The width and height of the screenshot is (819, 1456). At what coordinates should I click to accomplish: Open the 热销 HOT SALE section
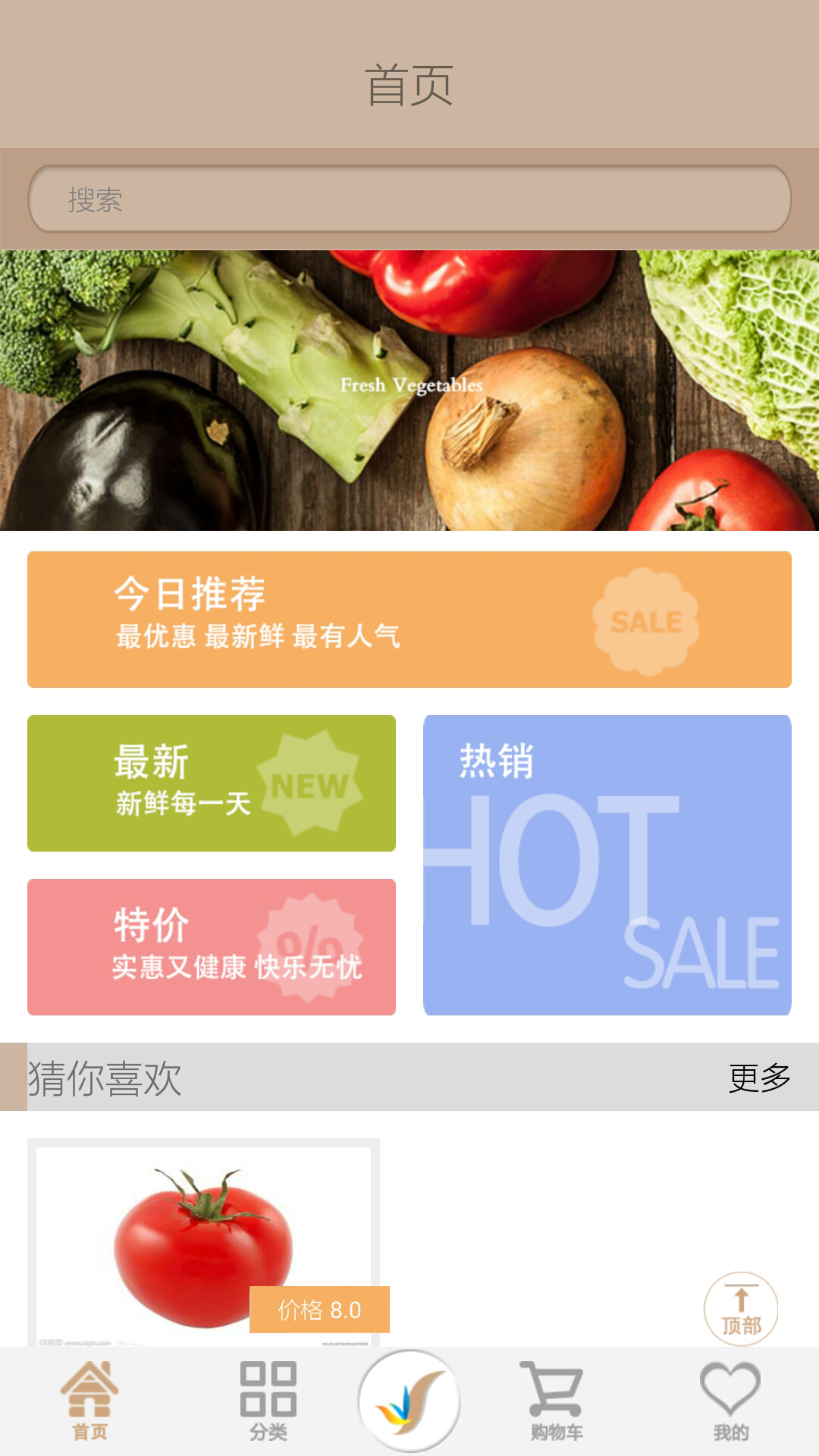click(x=607, y=864)
